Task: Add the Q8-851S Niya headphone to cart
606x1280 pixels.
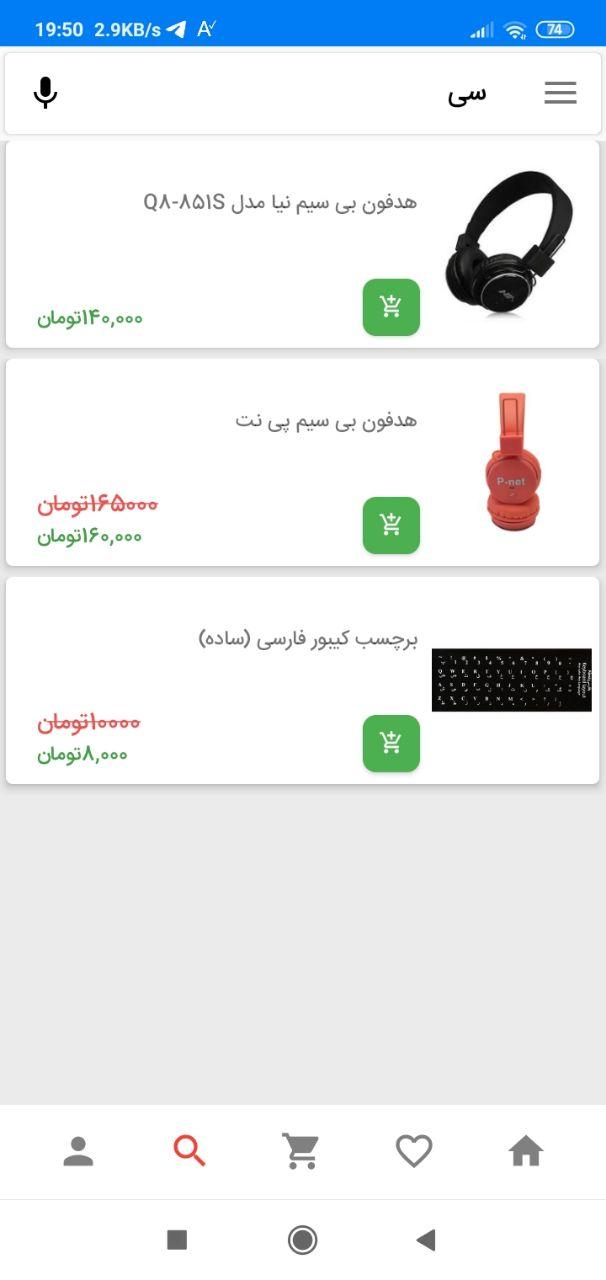Action: (x=391, y=307)
